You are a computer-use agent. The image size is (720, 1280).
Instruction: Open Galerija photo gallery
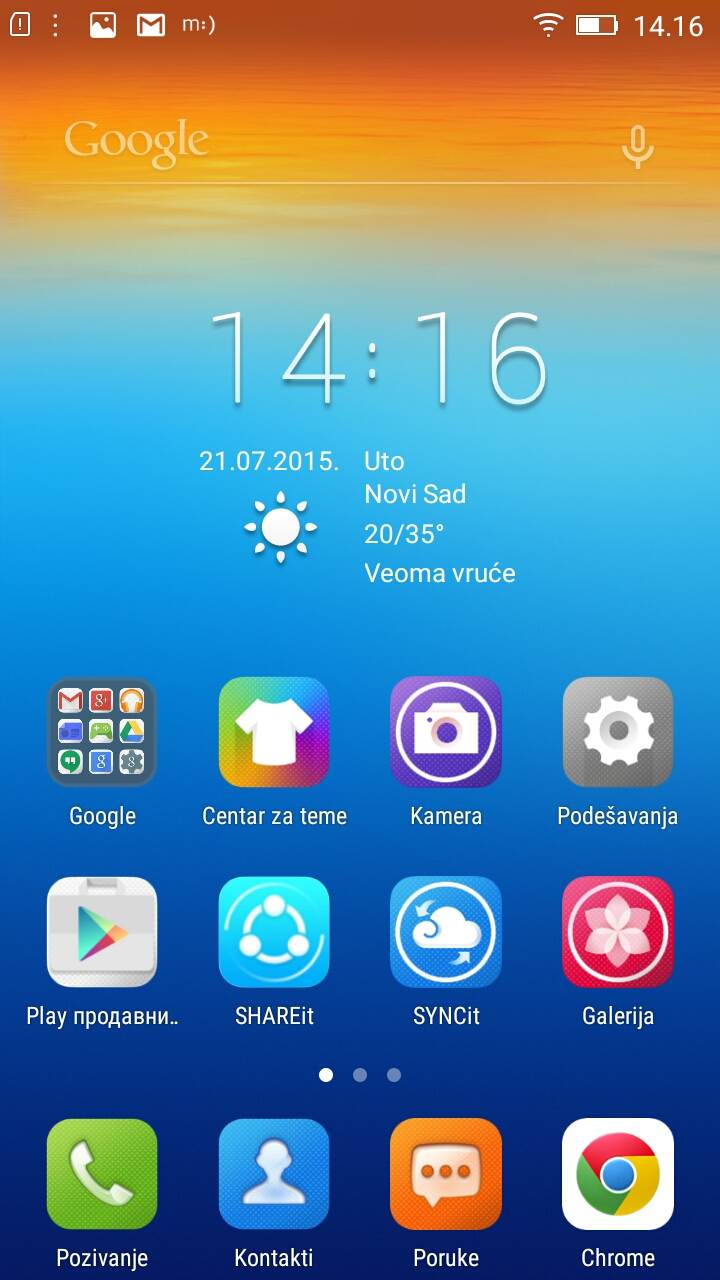pyautogui.click(x=618, y=932)
